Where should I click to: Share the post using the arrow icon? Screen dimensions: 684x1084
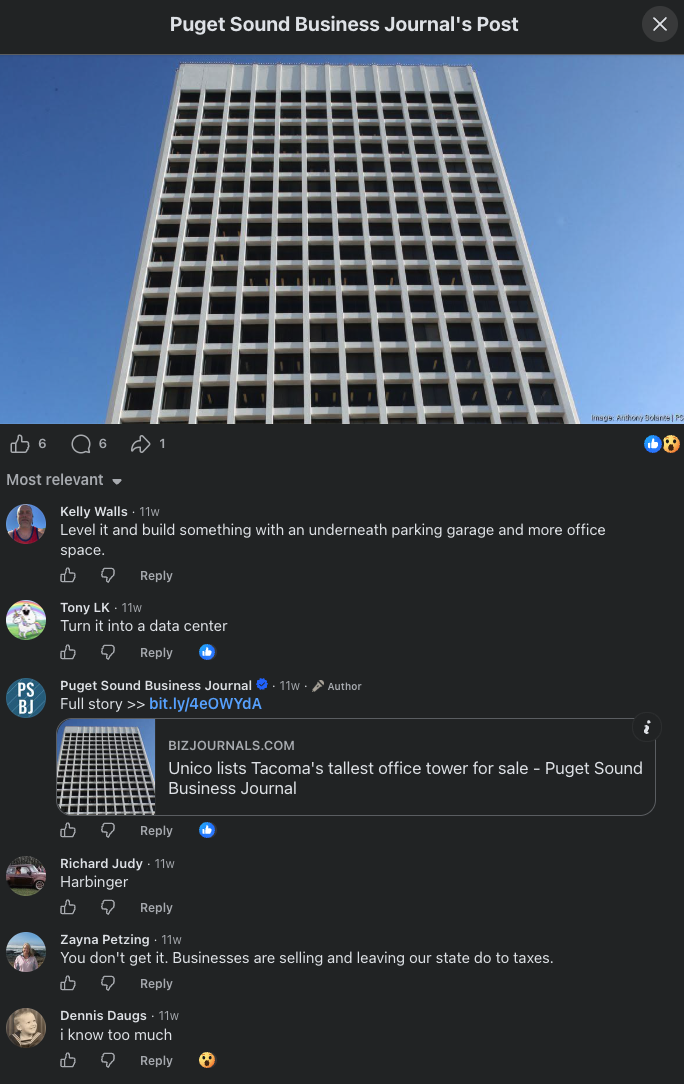click(x=140, y=444)
